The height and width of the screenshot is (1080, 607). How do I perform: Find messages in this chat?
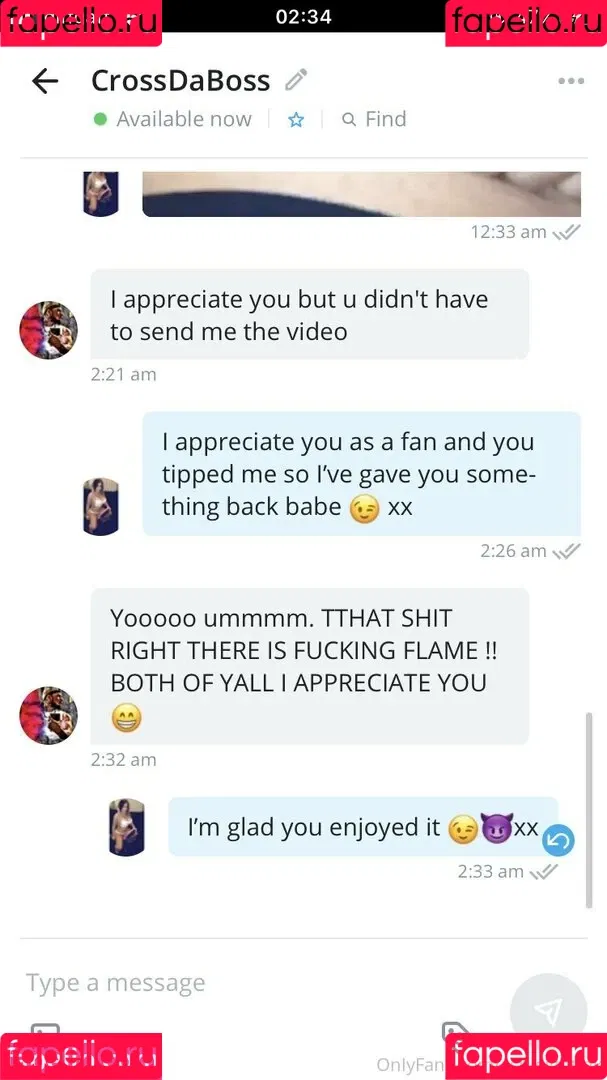(x=374, y=120)
